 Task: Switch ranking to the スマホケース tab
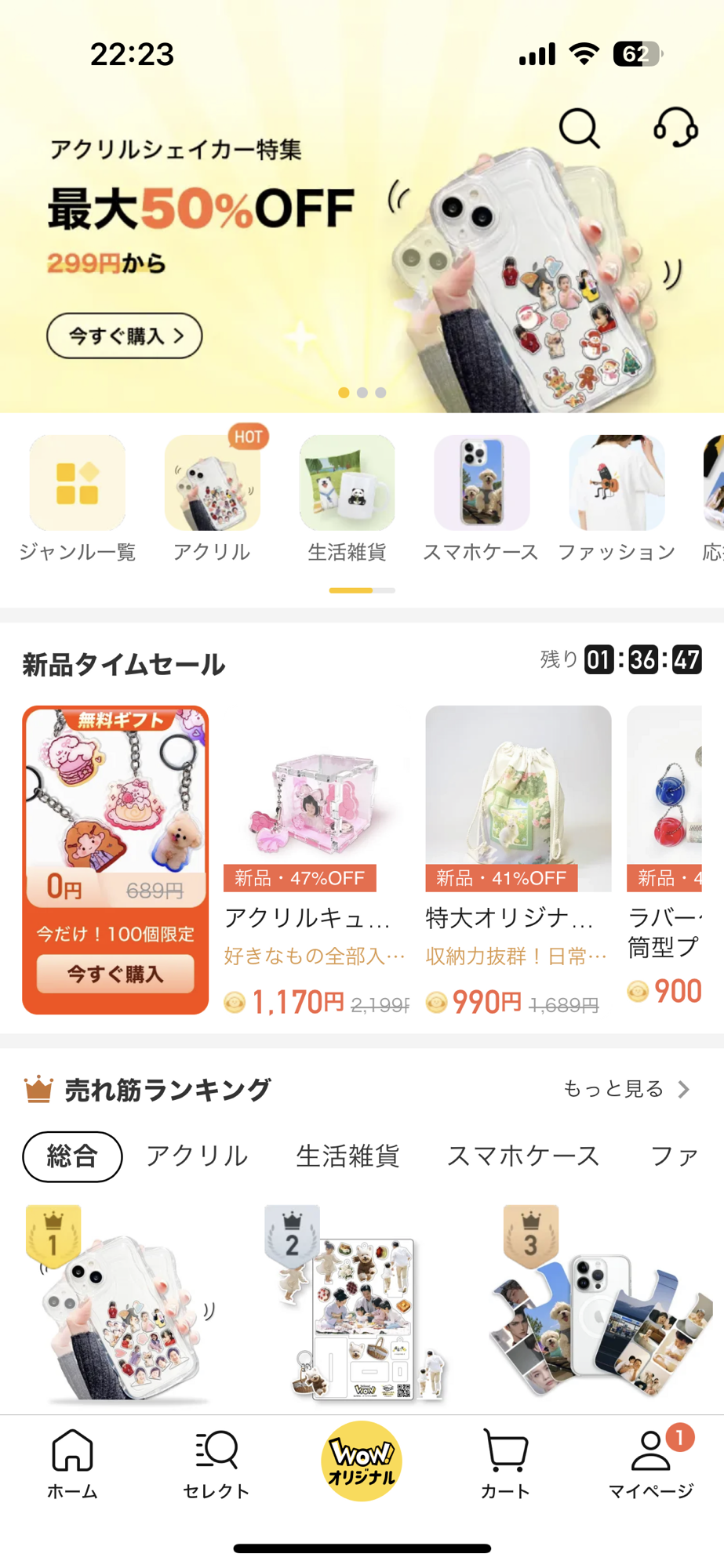[x=523, y=1156]
